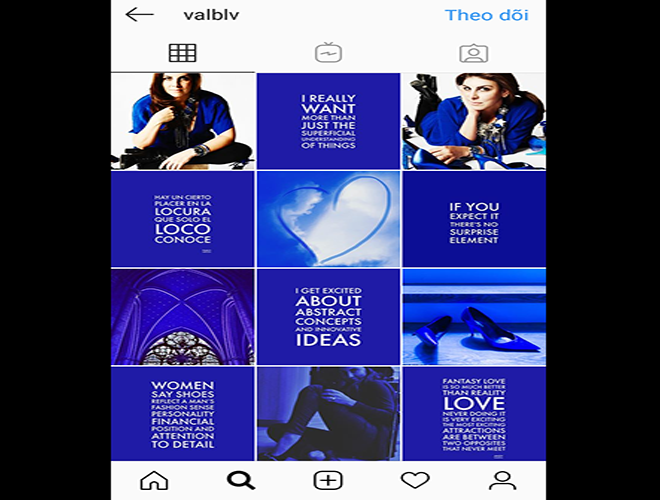Screen dimensions: 660x500
Task: Open the 'Loco conoce' quote post
Action: [183, 219]
